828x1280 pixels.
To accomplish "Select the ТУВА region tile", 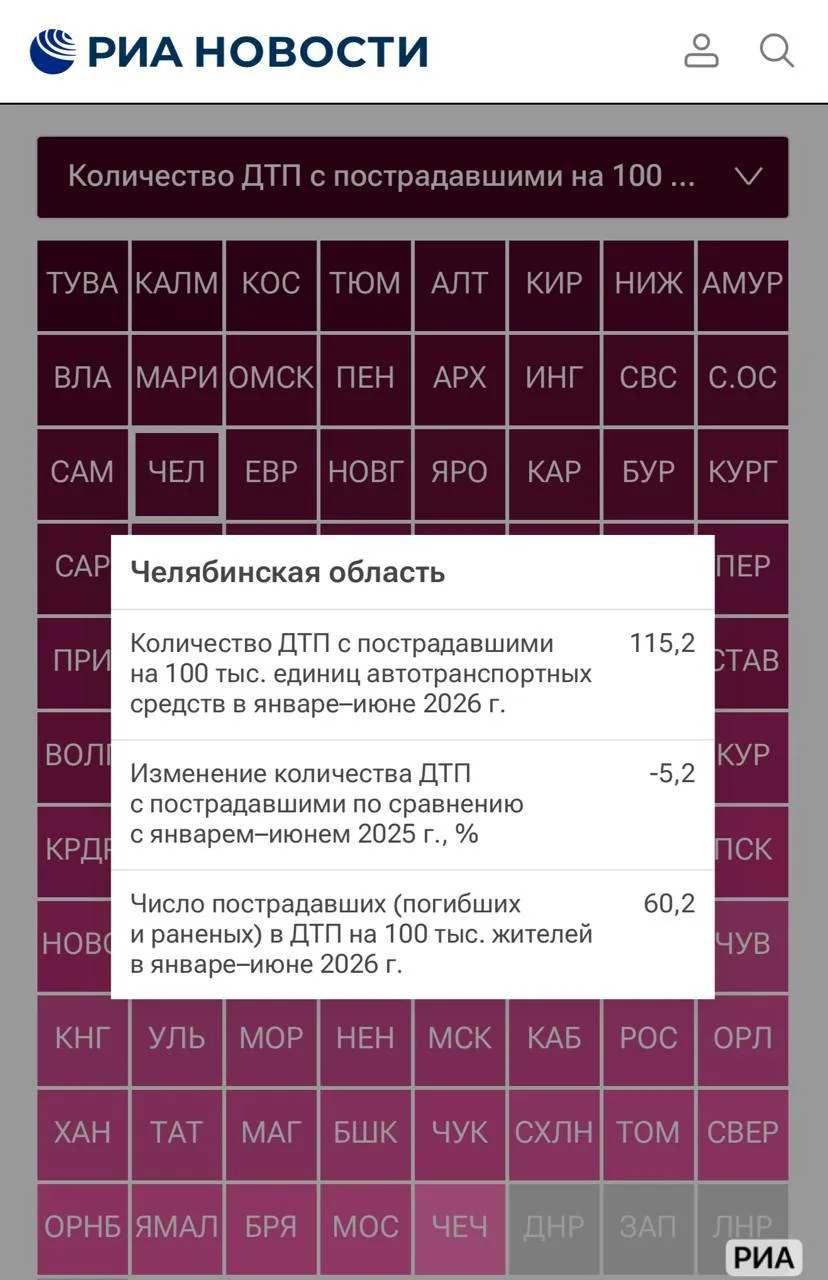I will [x=83, y=284].
